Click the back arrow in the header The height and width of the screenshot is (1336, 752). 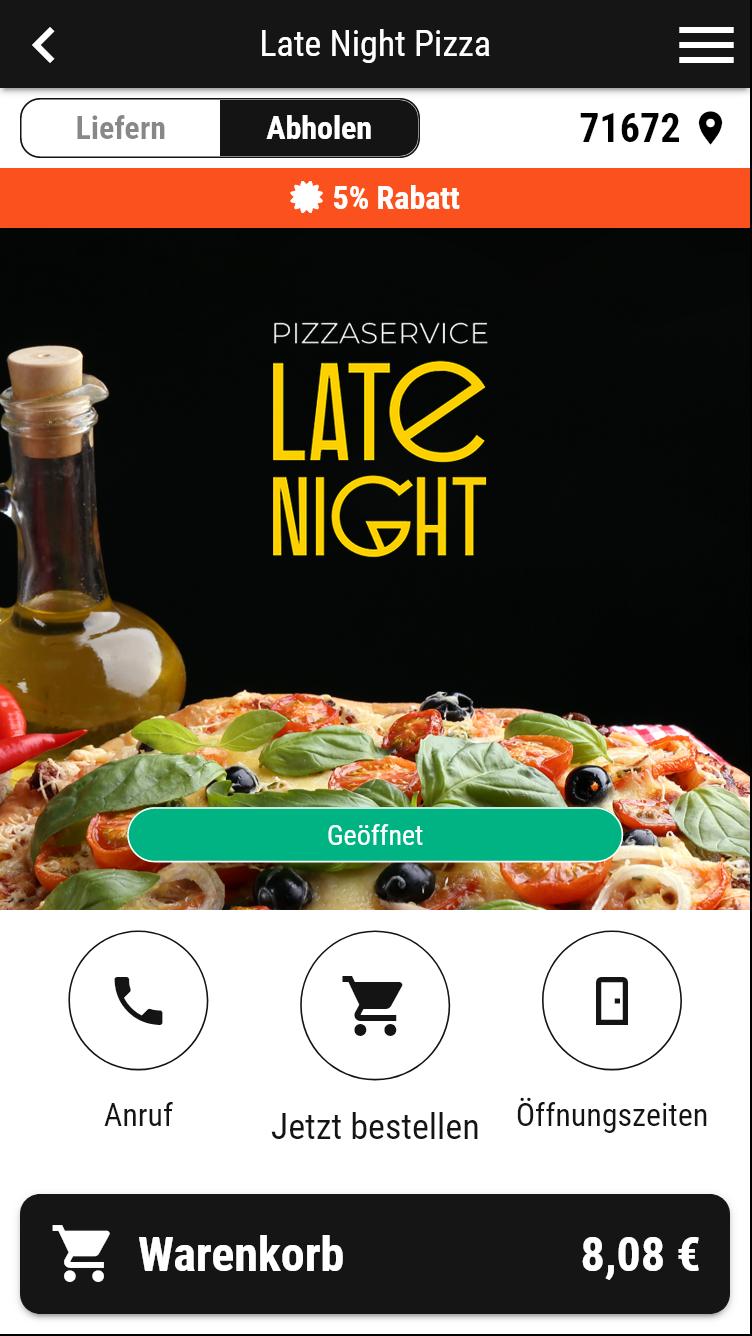click(44, 44)
